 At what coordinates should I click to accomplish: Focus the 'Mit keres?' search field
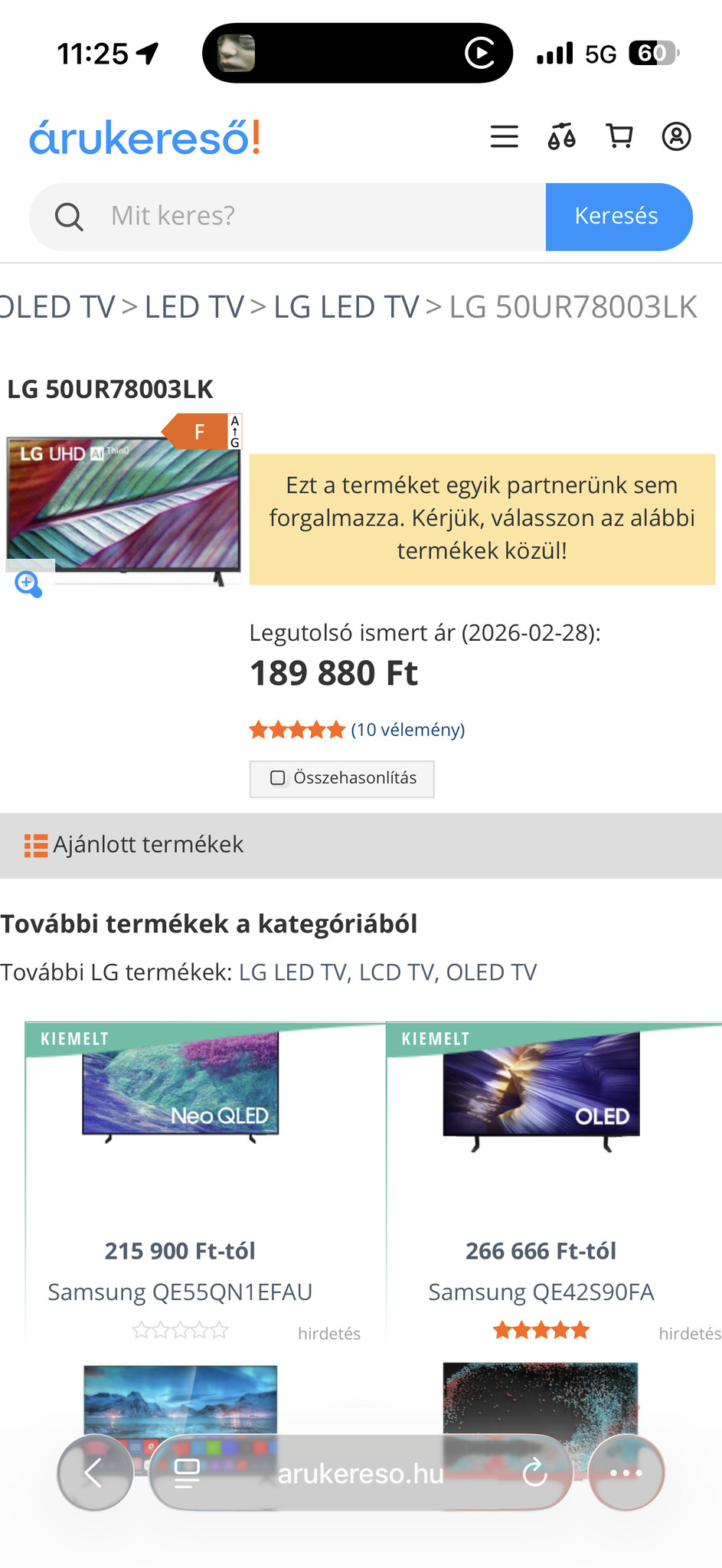coord(322,217)
